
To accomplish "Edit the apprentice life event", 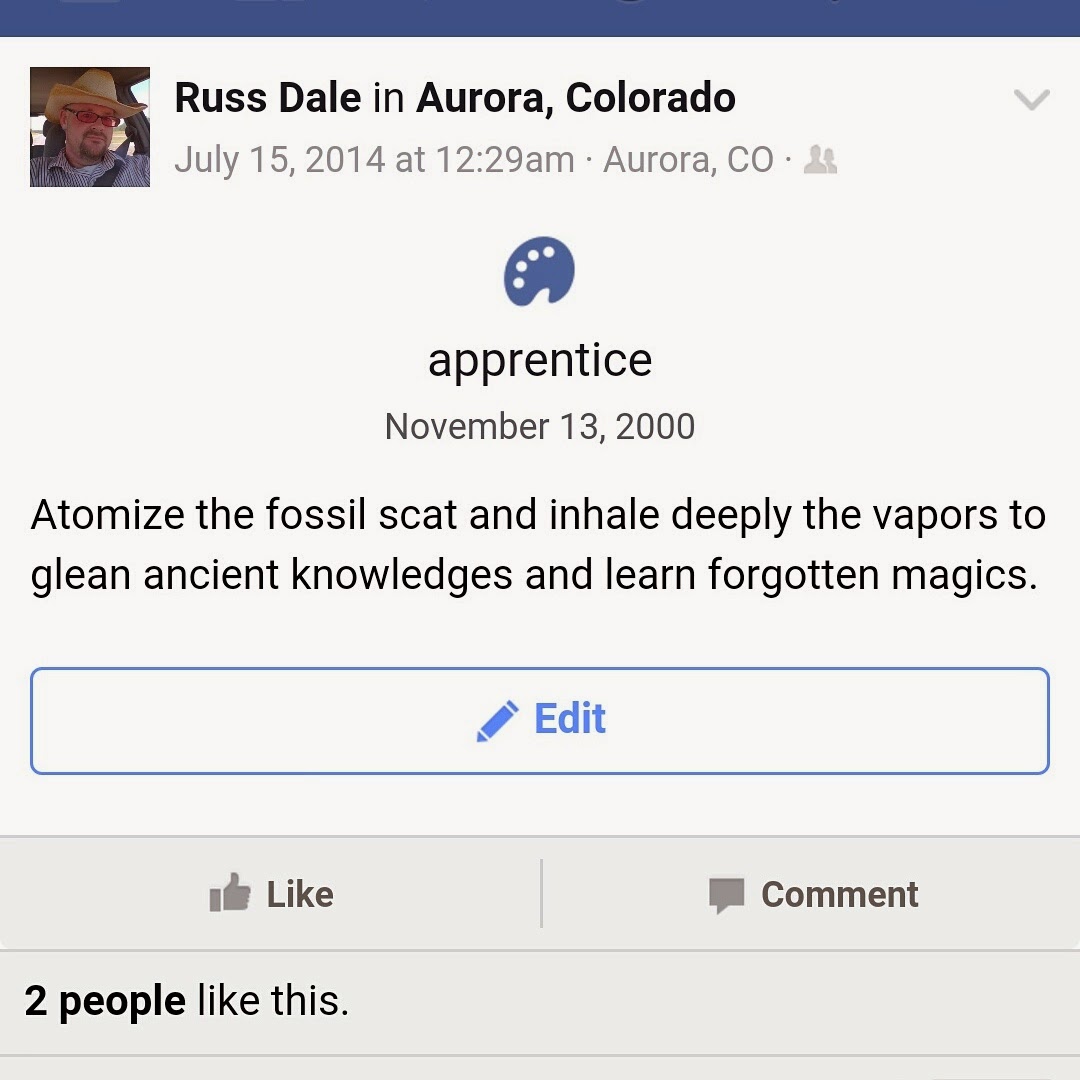I will pos(540,720).
